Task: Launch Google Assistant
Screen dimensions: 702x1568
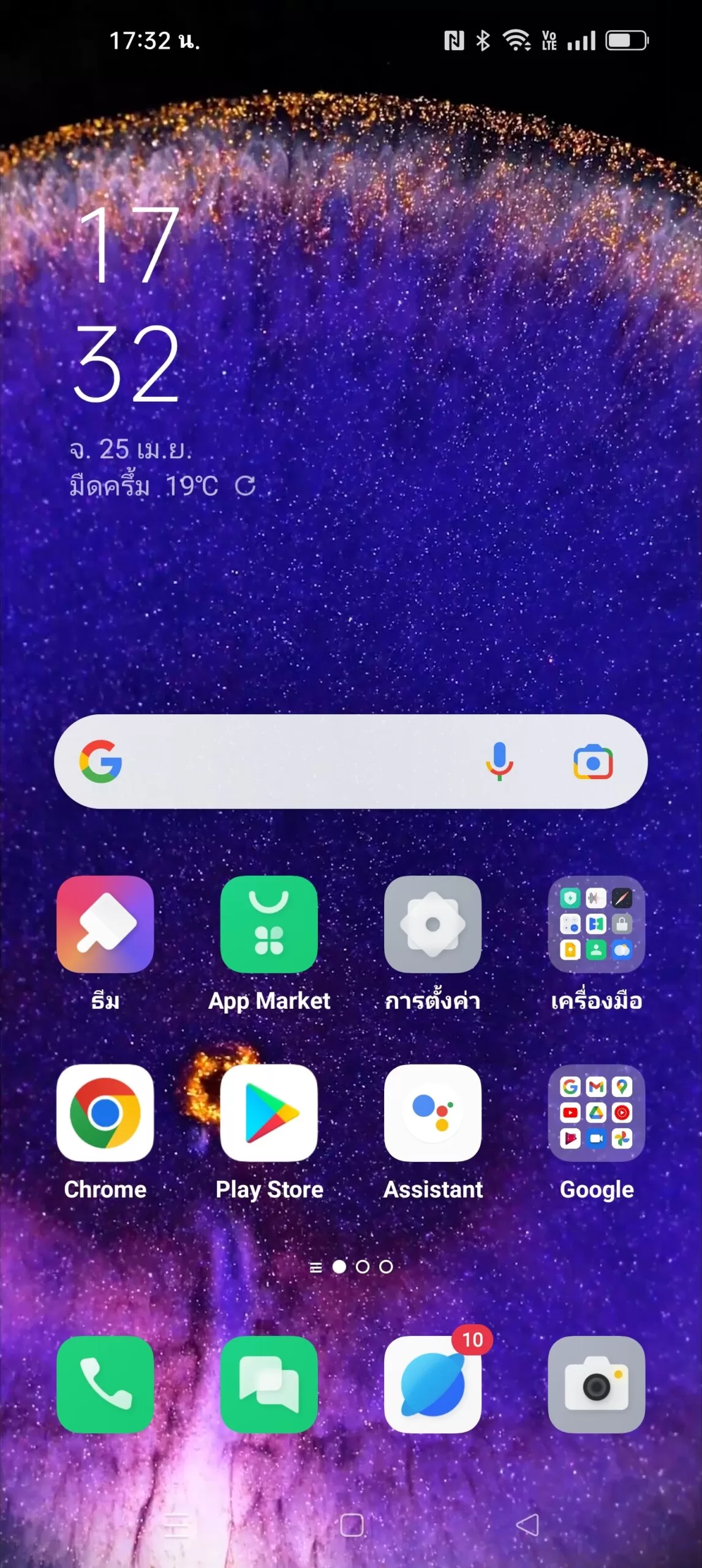Action: tap(432, 1113)
